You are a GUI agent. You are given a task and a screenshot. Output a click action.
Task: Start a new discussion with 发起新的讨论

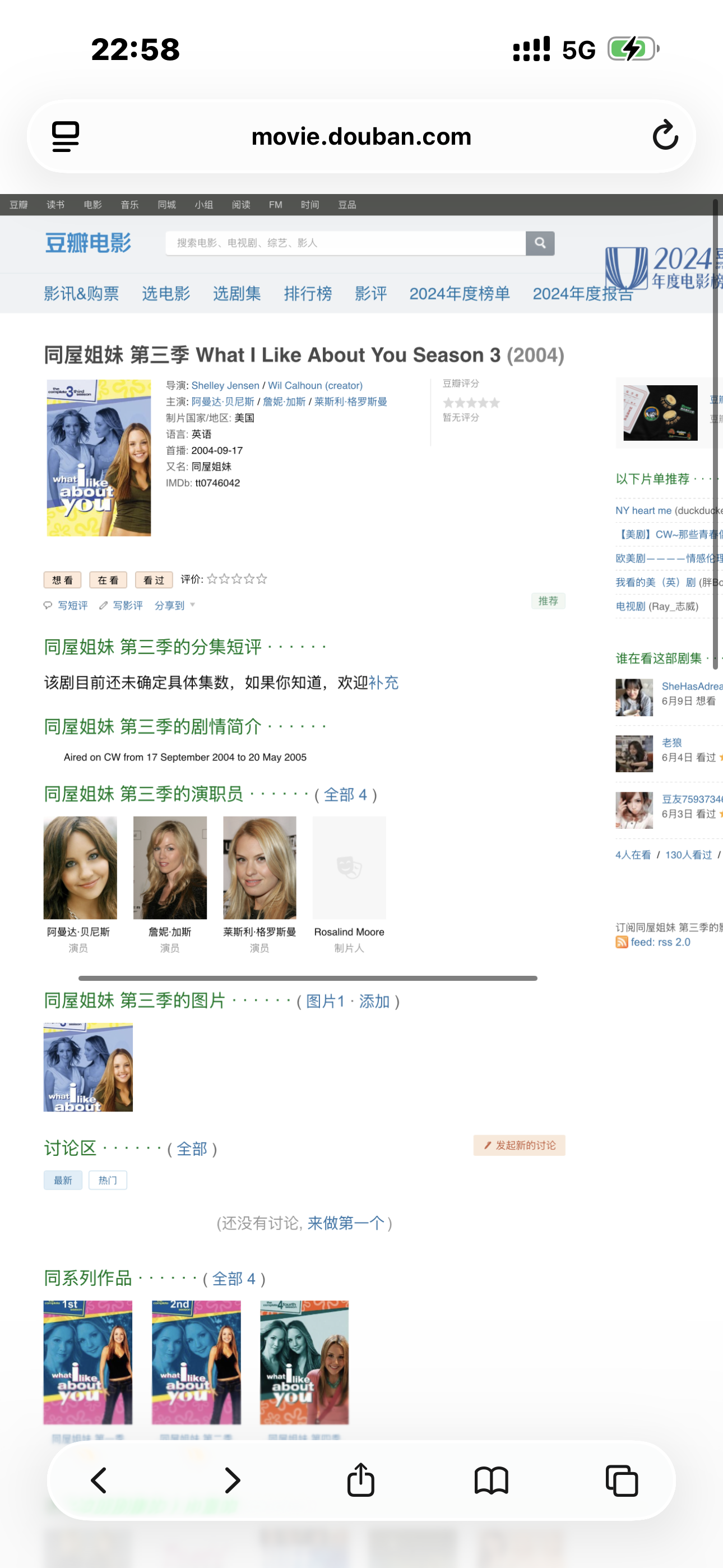pos(519,1146)
